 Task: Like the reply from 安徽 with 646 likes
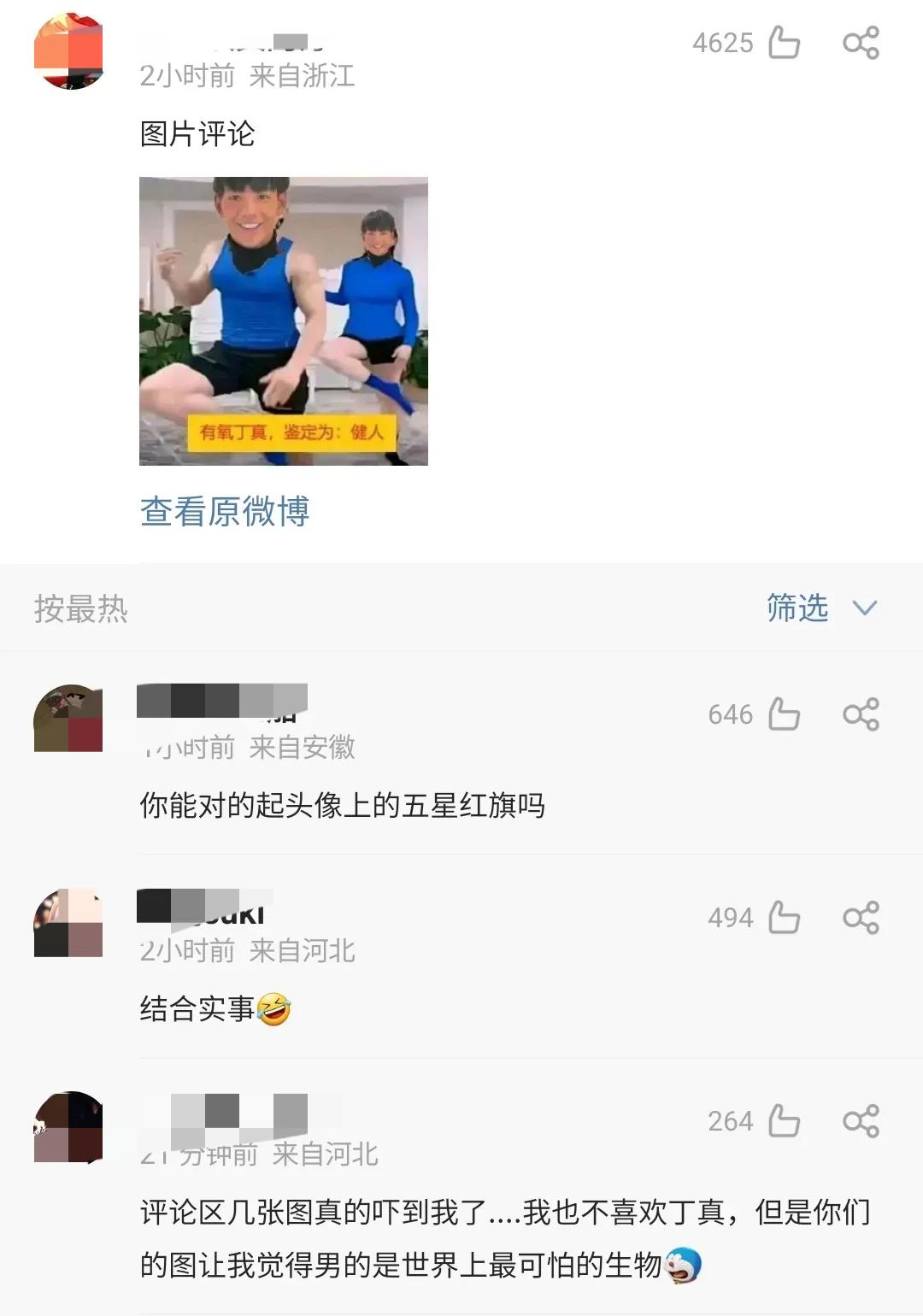784,714
